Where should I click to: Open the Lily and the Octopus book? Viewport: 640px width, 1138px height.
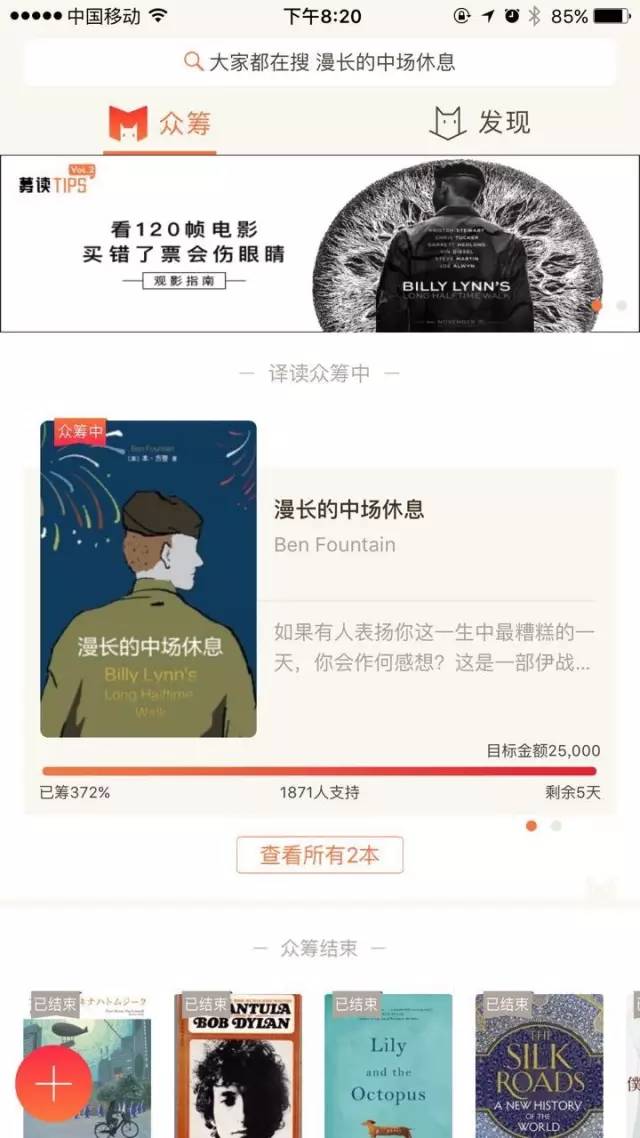point(388,1065)
